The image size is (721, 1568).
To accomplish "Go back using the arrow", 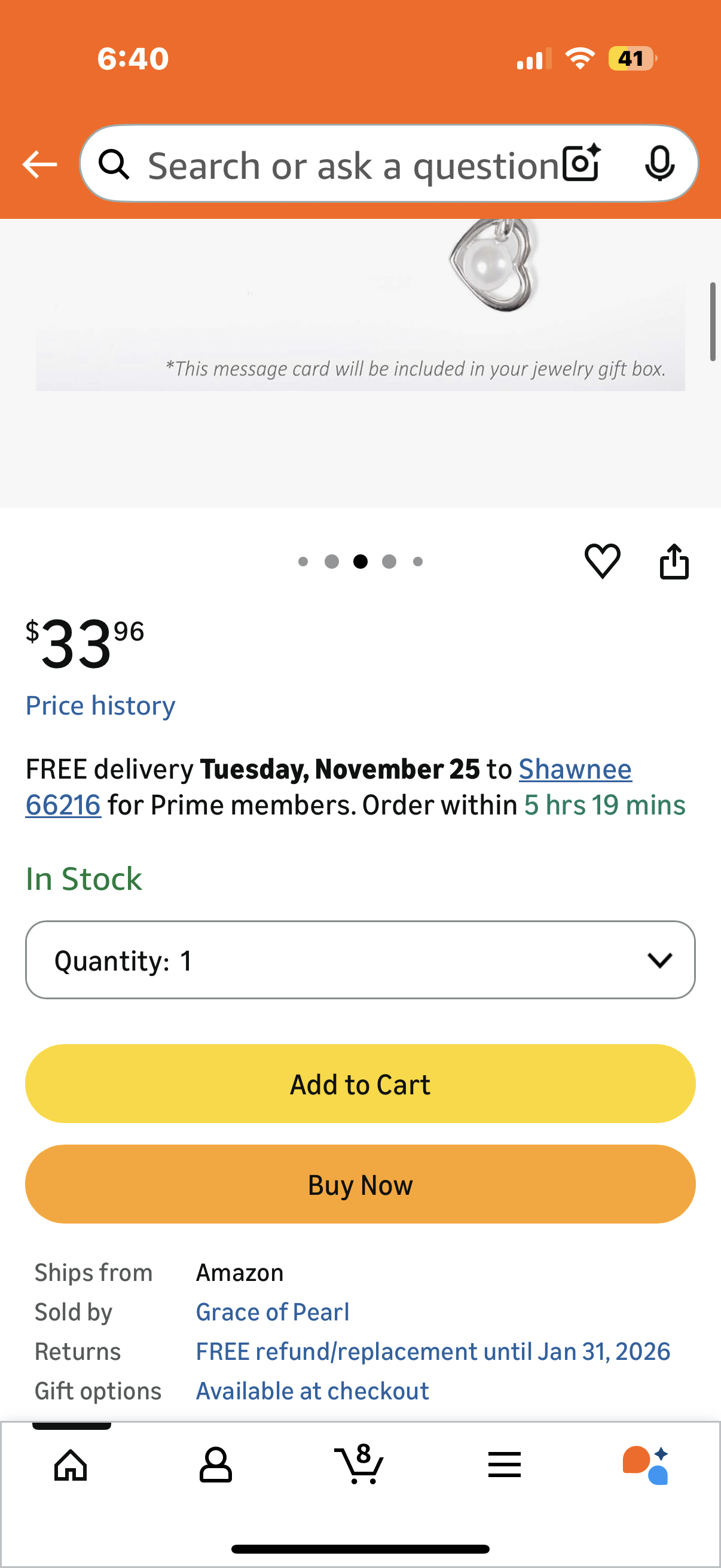I will pos(39,164).
